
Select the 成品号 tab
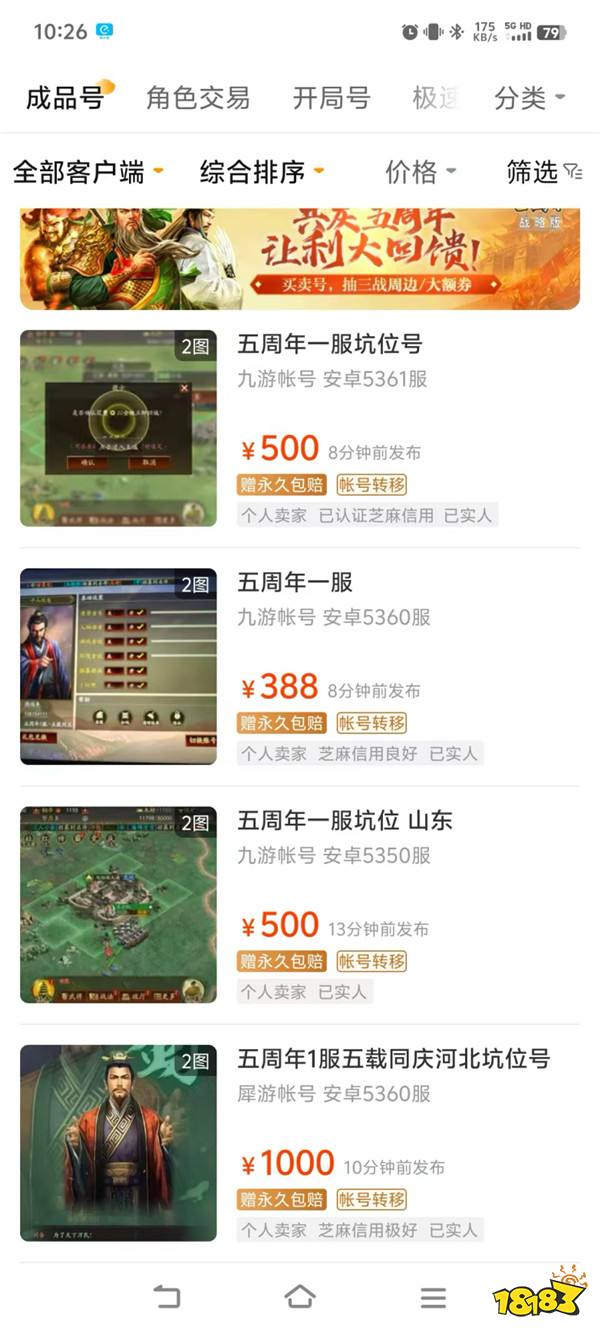tap(64, 98)
